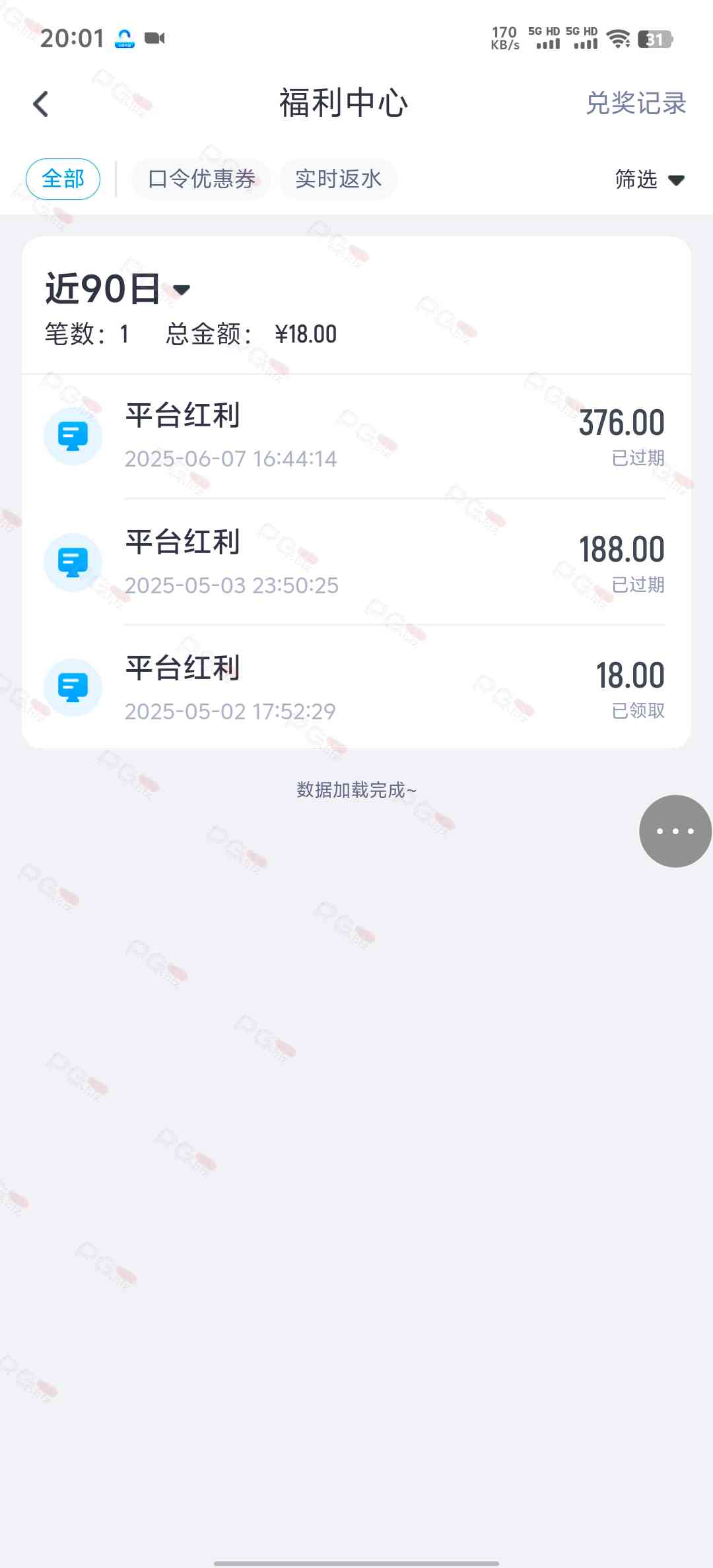Select the 全部 filter chip
The height and width of the screenshot is (1568, 713).
(63, 179)
